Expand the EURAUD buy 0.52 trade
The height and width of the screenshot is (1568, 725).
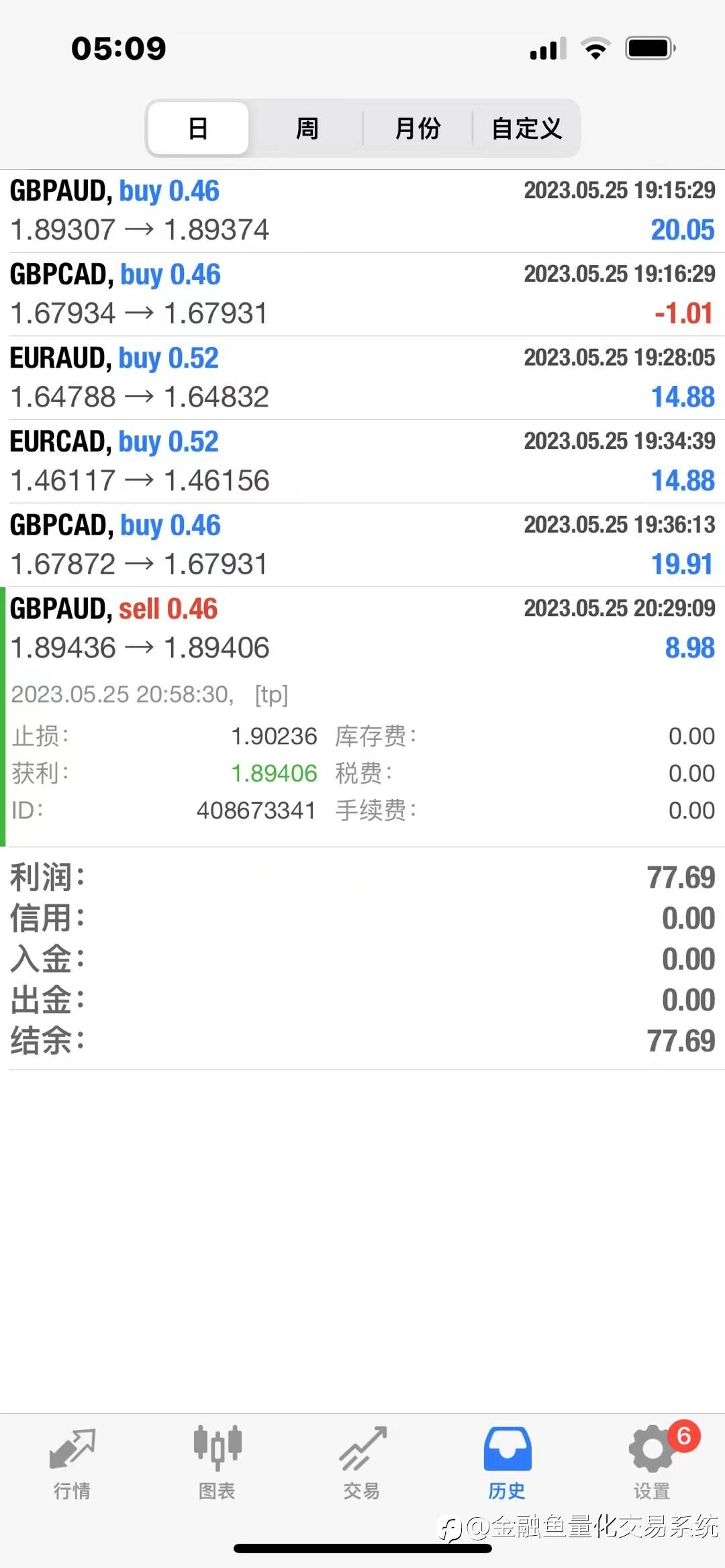click(x=362, y=378)
